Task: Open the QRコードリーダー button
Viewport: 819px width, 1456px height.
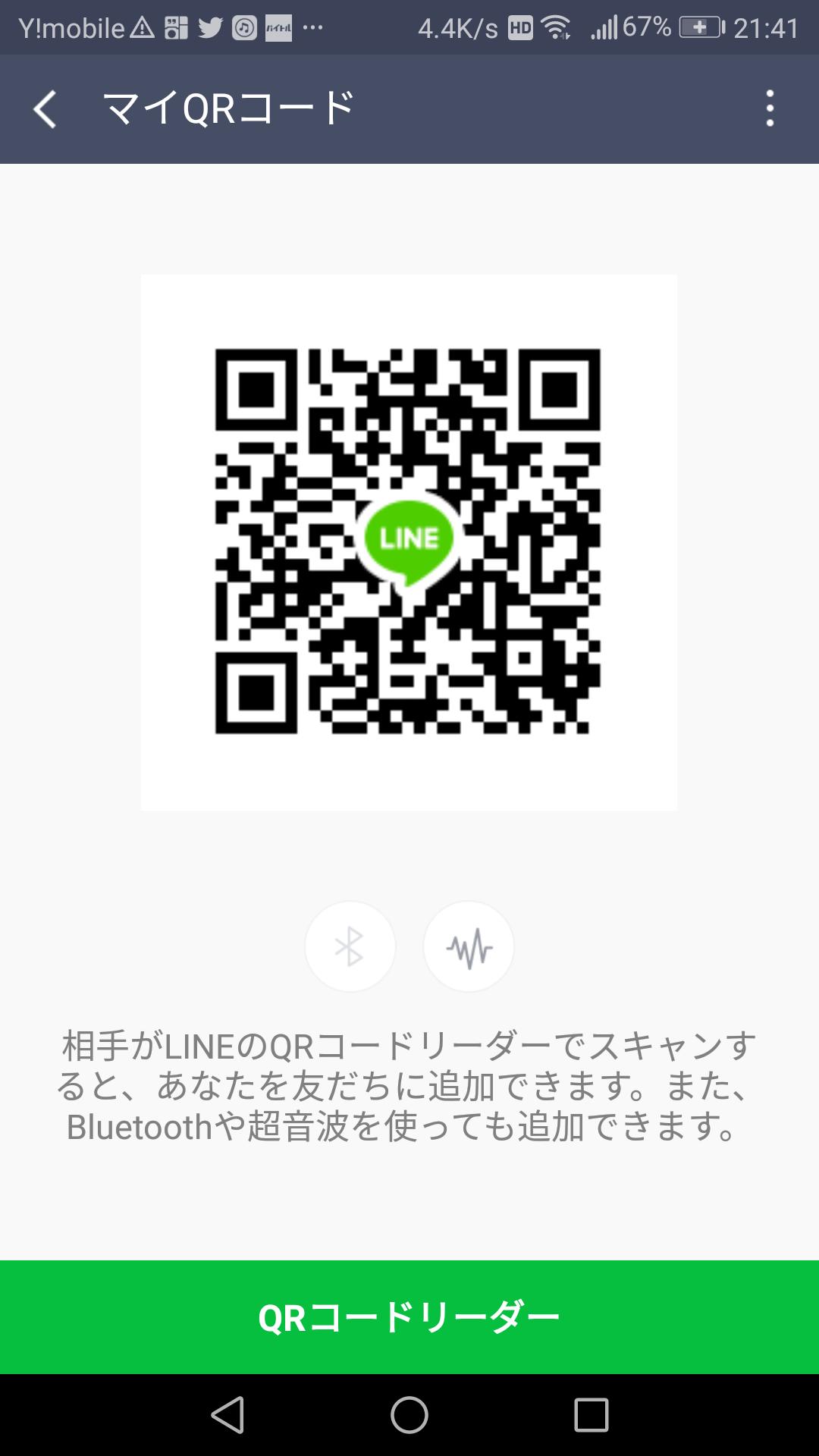Action: click(x=409, y=1317)
